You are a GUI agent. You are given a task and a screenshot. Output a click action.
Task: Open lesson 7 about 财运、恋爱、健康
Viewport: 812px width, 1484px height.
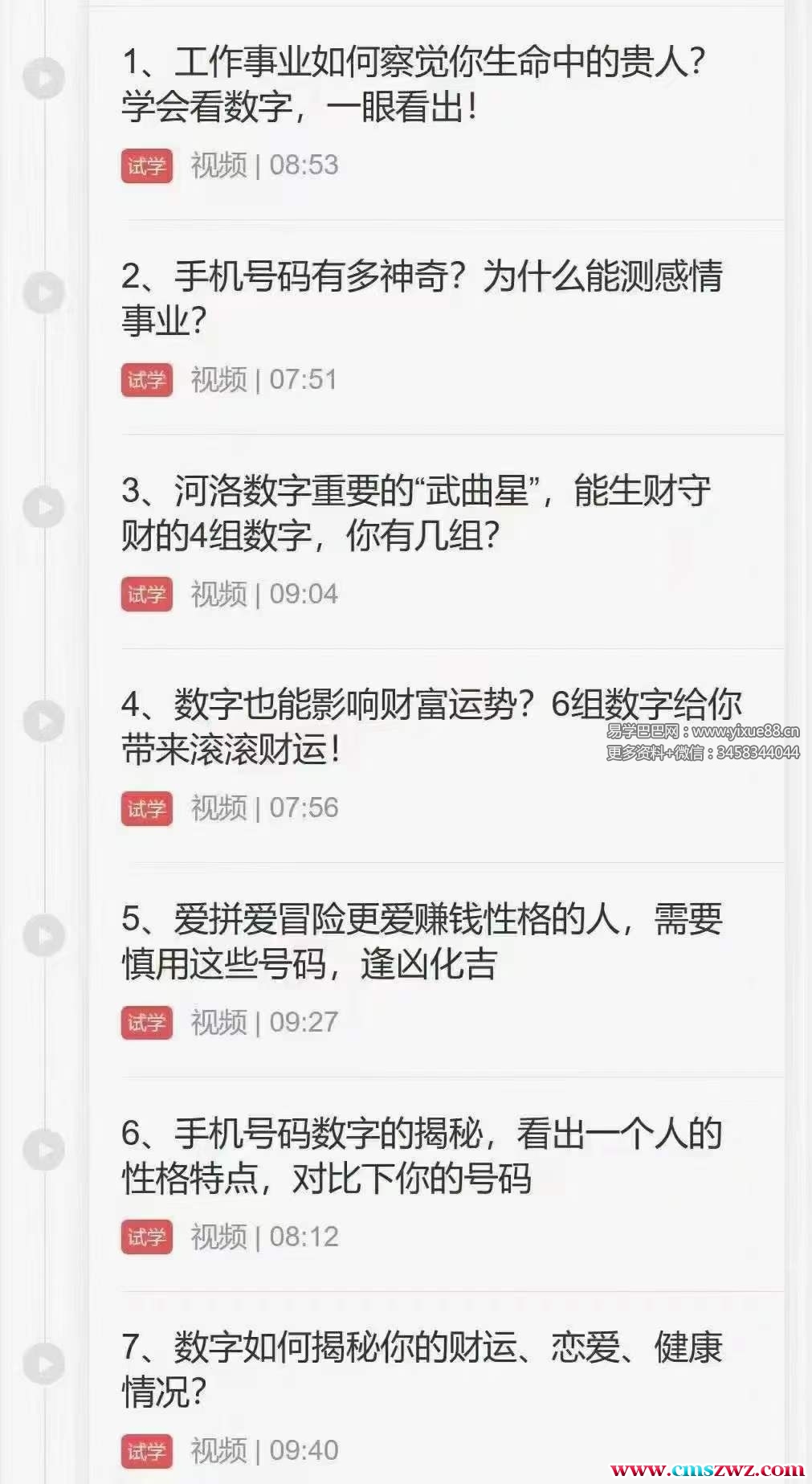tap(422, 1369)
